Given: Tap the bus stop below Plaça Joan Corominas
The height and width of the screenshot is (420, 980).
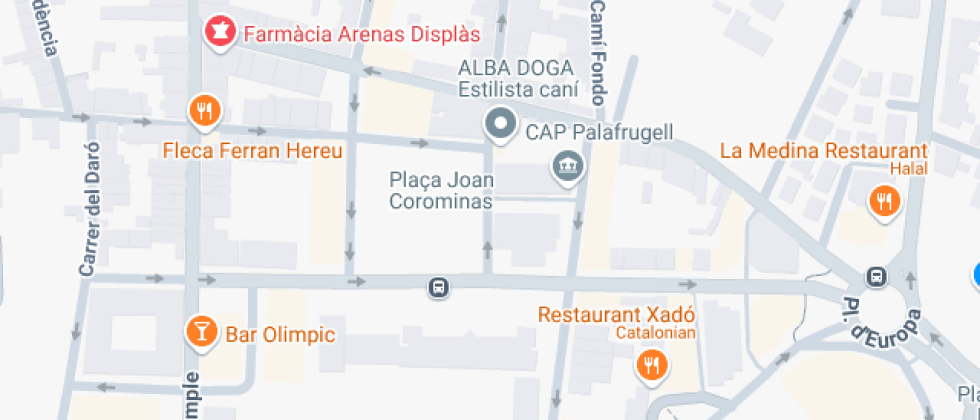Looking at the screenshot, I should point(438,289).
